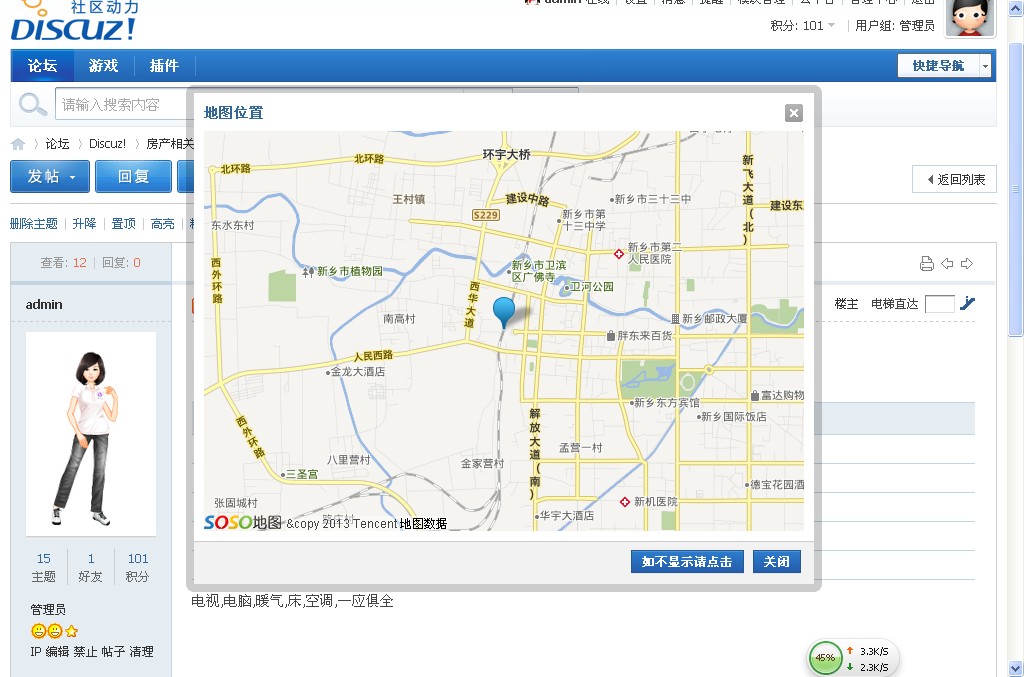
Task: Tap the 关闭 button in the map dialog
Action: click(x=777, y=562)
